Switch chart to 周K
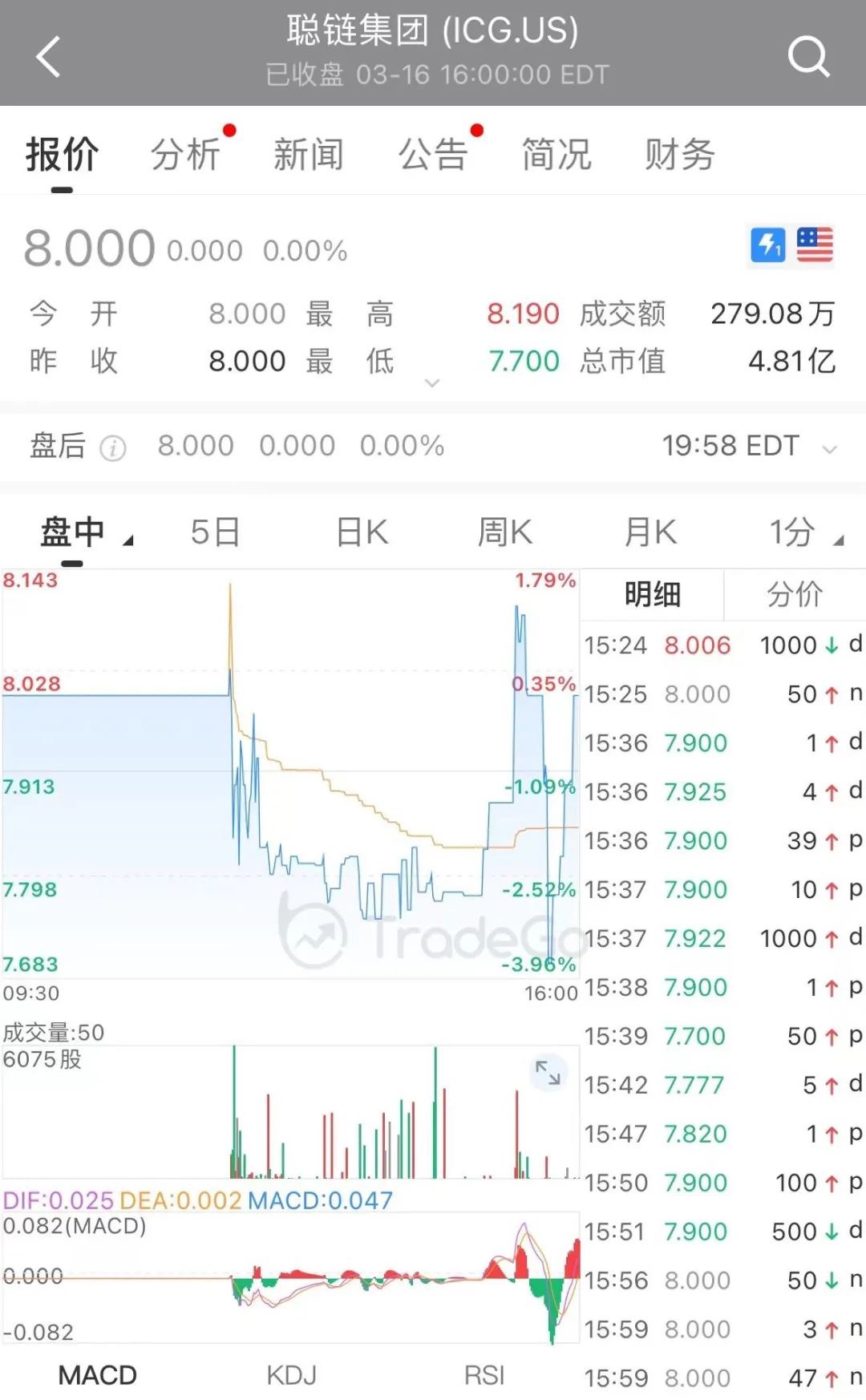The height and width of the screenshot is (1400, 866). (504, 532)
